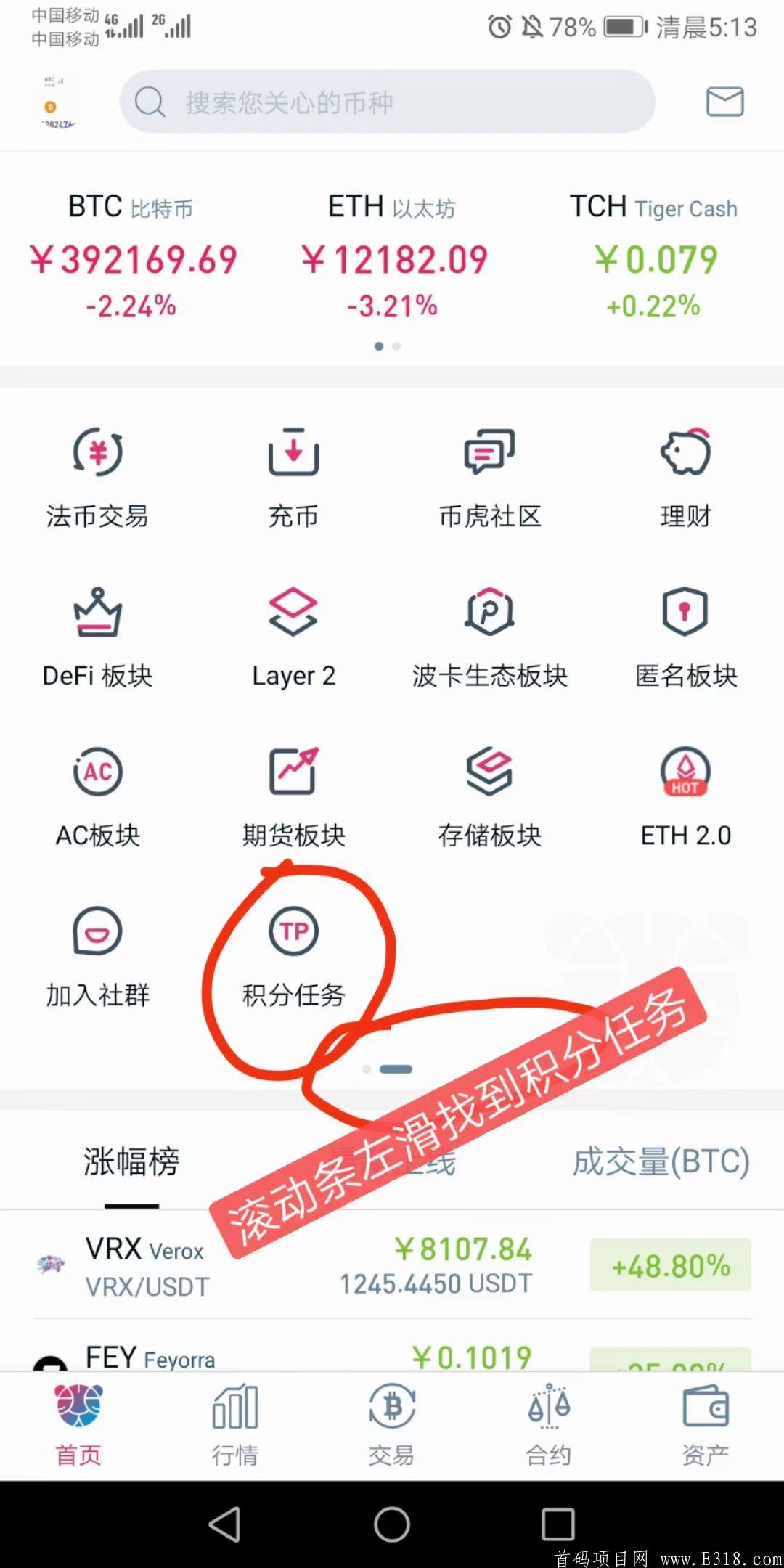Go back with the system back button

(225, 1524)
